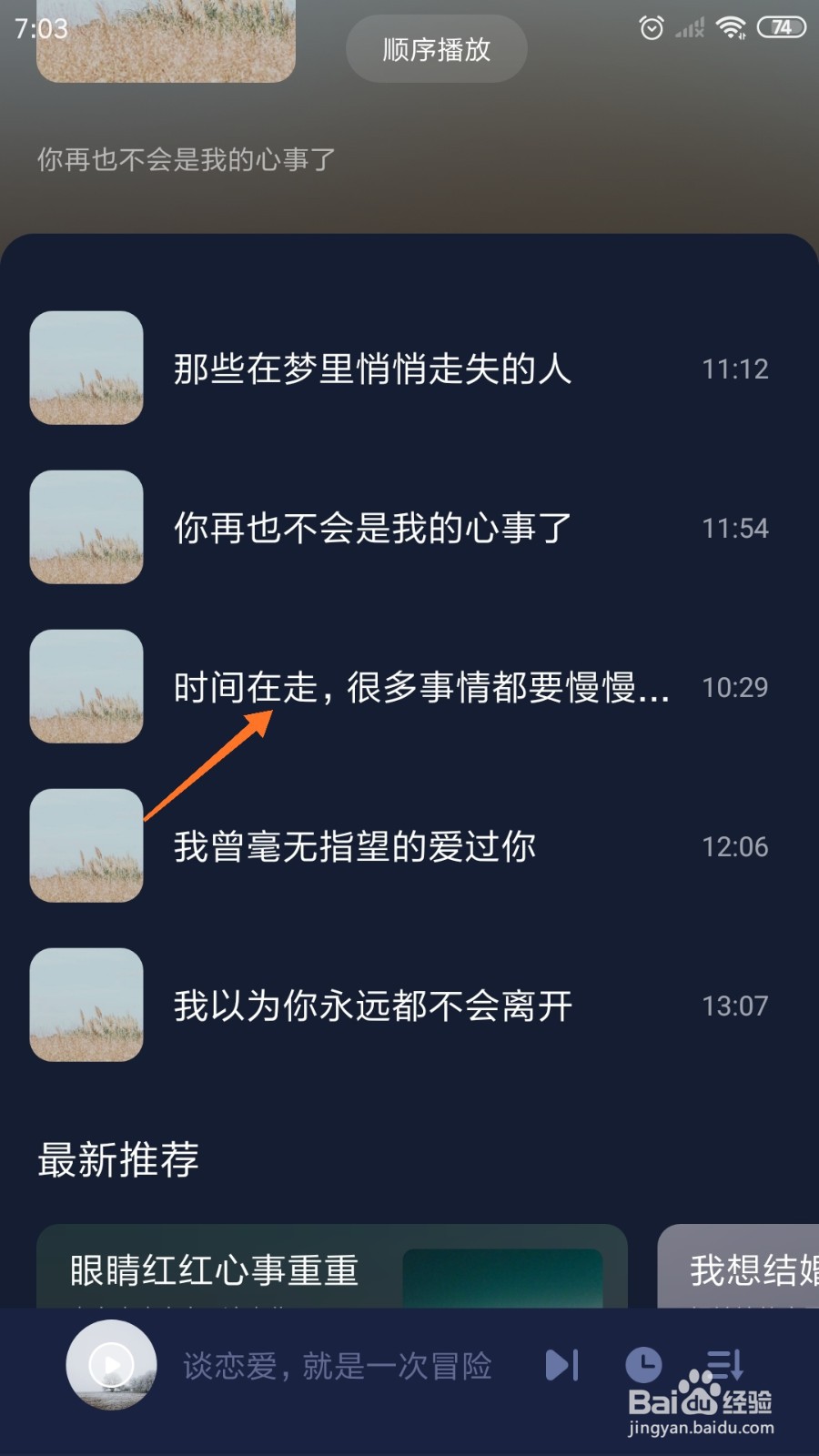Play 那些在梦里悄悄走失的人
The width and height of the screenshot is (819, 1456).
click(409, 369)
